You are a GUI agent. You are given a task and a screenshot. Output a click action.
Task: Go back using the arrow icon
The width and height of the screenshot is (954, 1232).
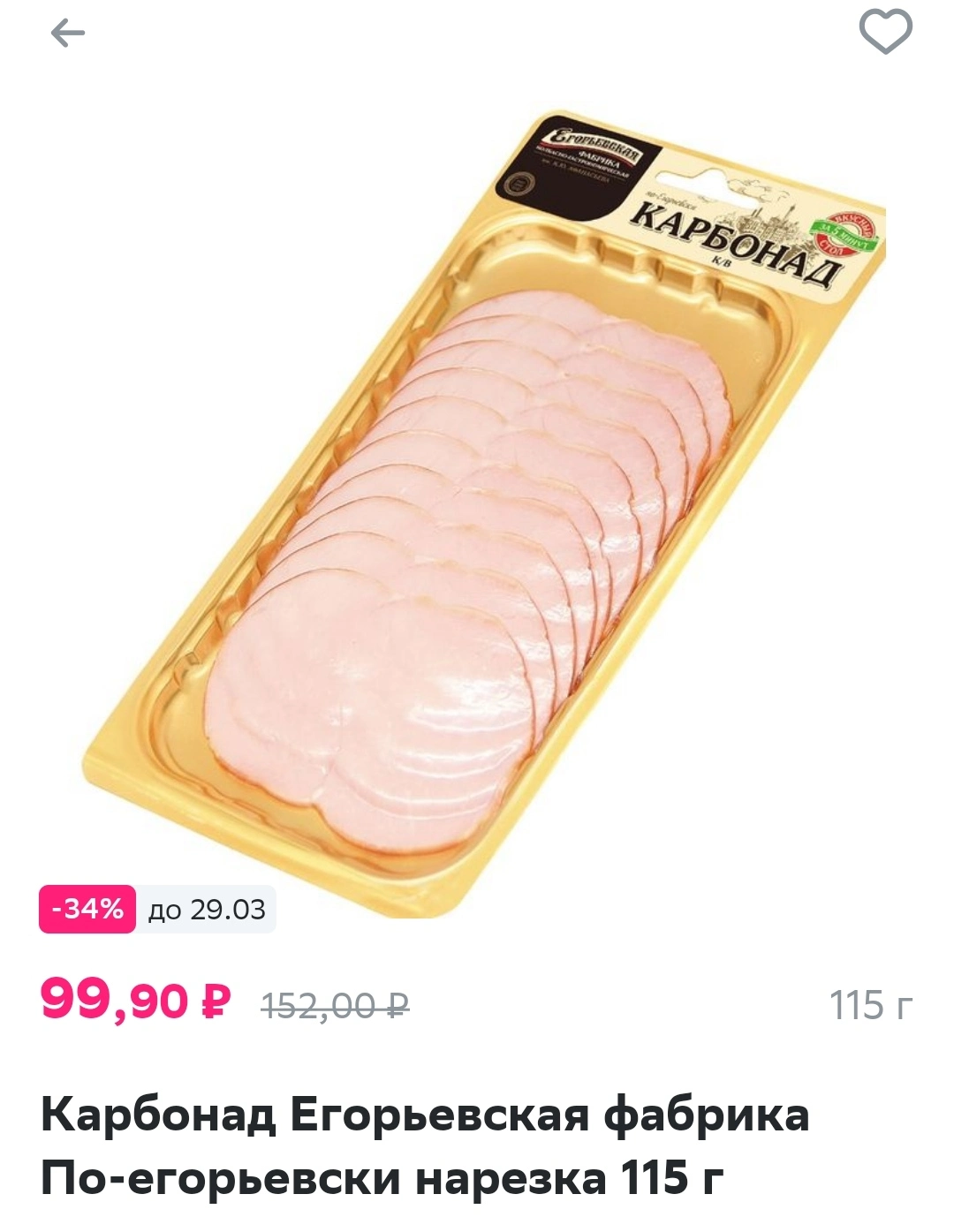[x=68, y=34]
